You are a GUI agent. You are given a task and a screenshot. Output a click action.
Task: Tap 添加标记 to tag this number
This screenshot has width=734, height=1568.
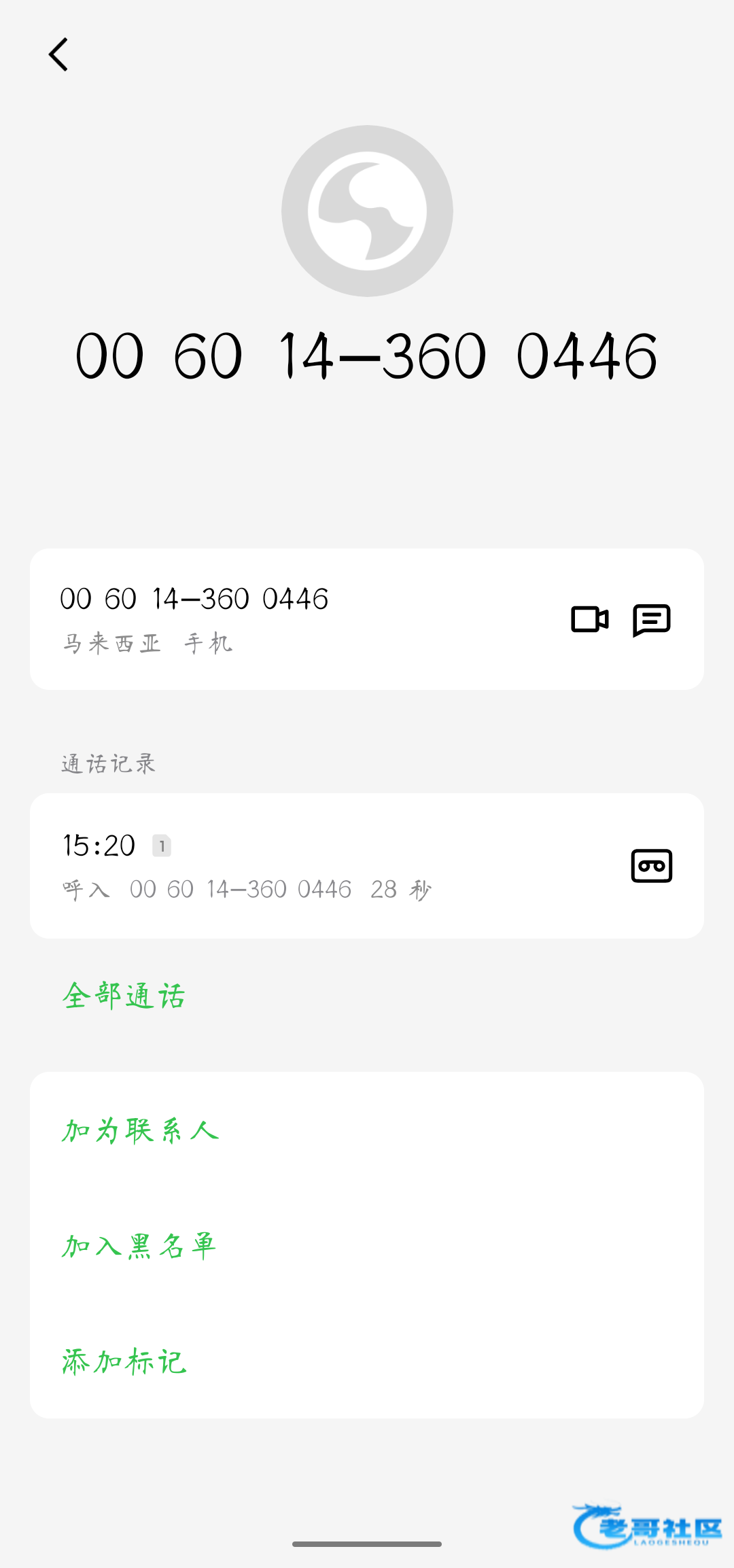[124, 1362]
